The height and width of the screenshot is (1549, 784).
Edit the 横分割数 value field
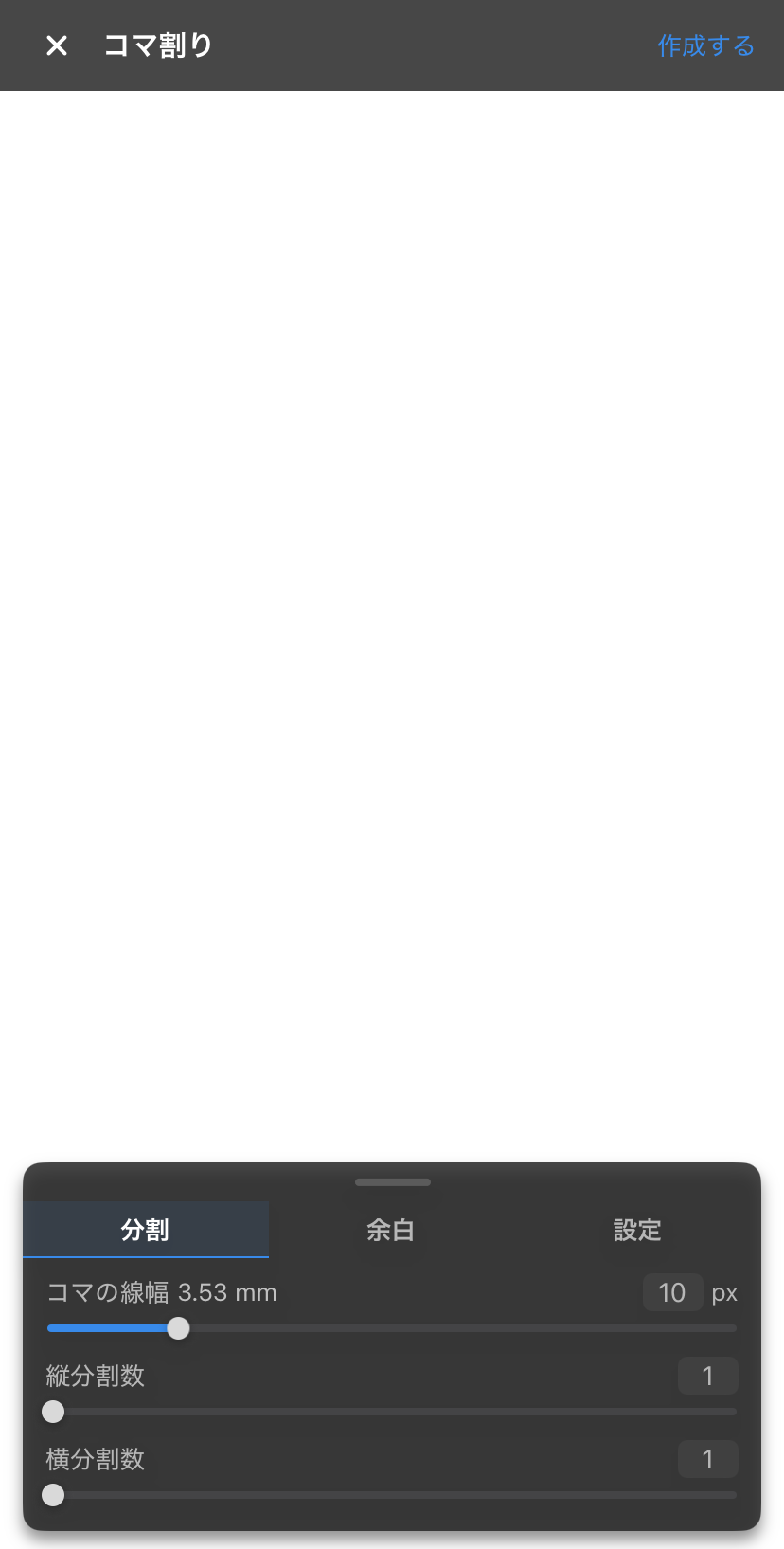[707, 1459]
